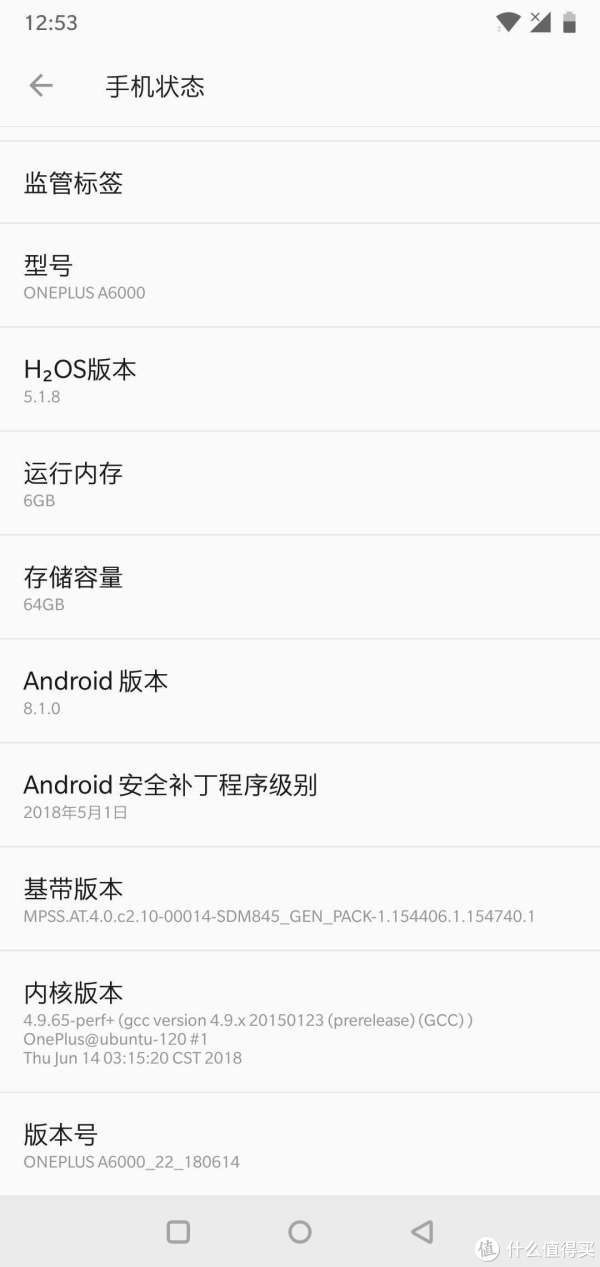Image resolution: width=600 pixels, height=1267 pixels.
Task: Go back using the top arrow
Action: (41, 86)
